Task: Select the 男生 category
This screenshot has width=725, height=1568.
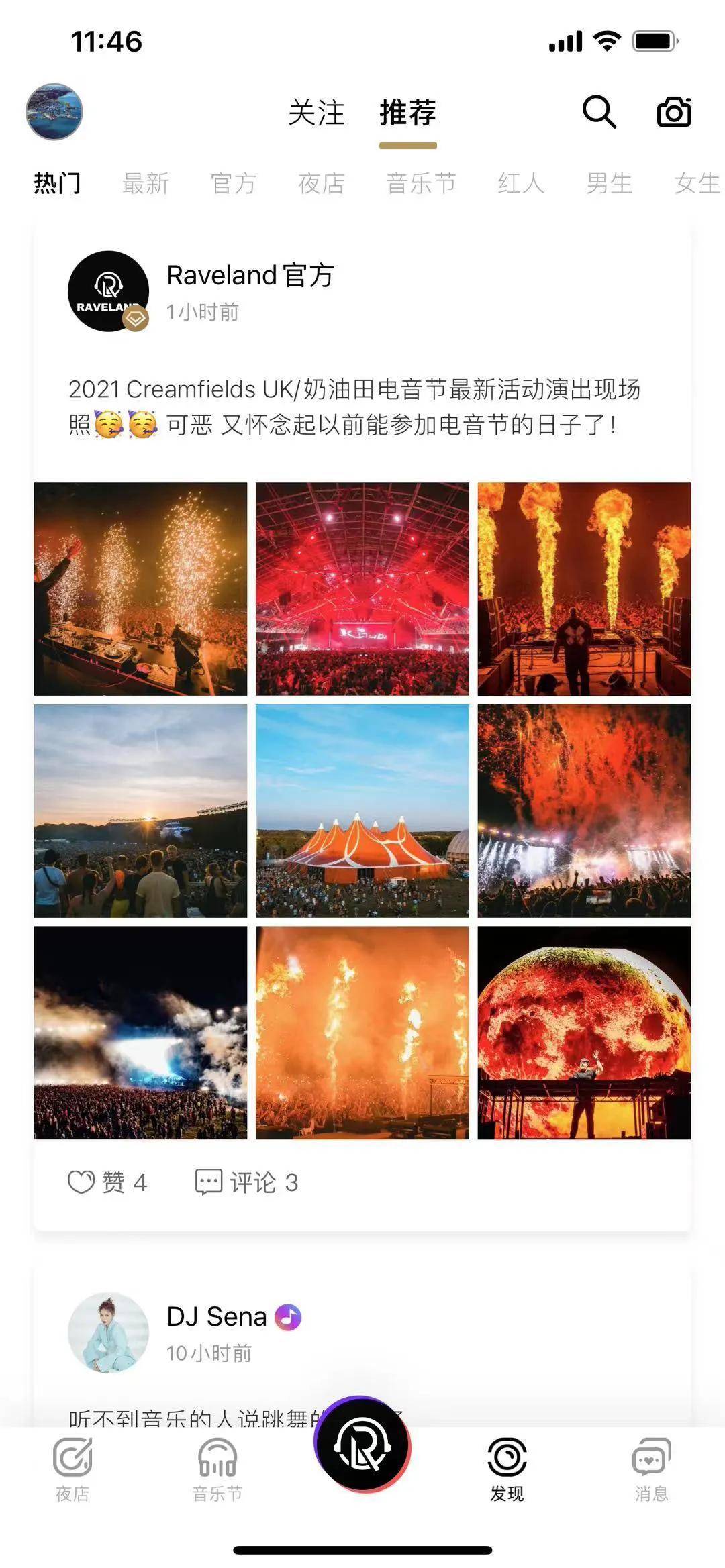Action: 609,182
